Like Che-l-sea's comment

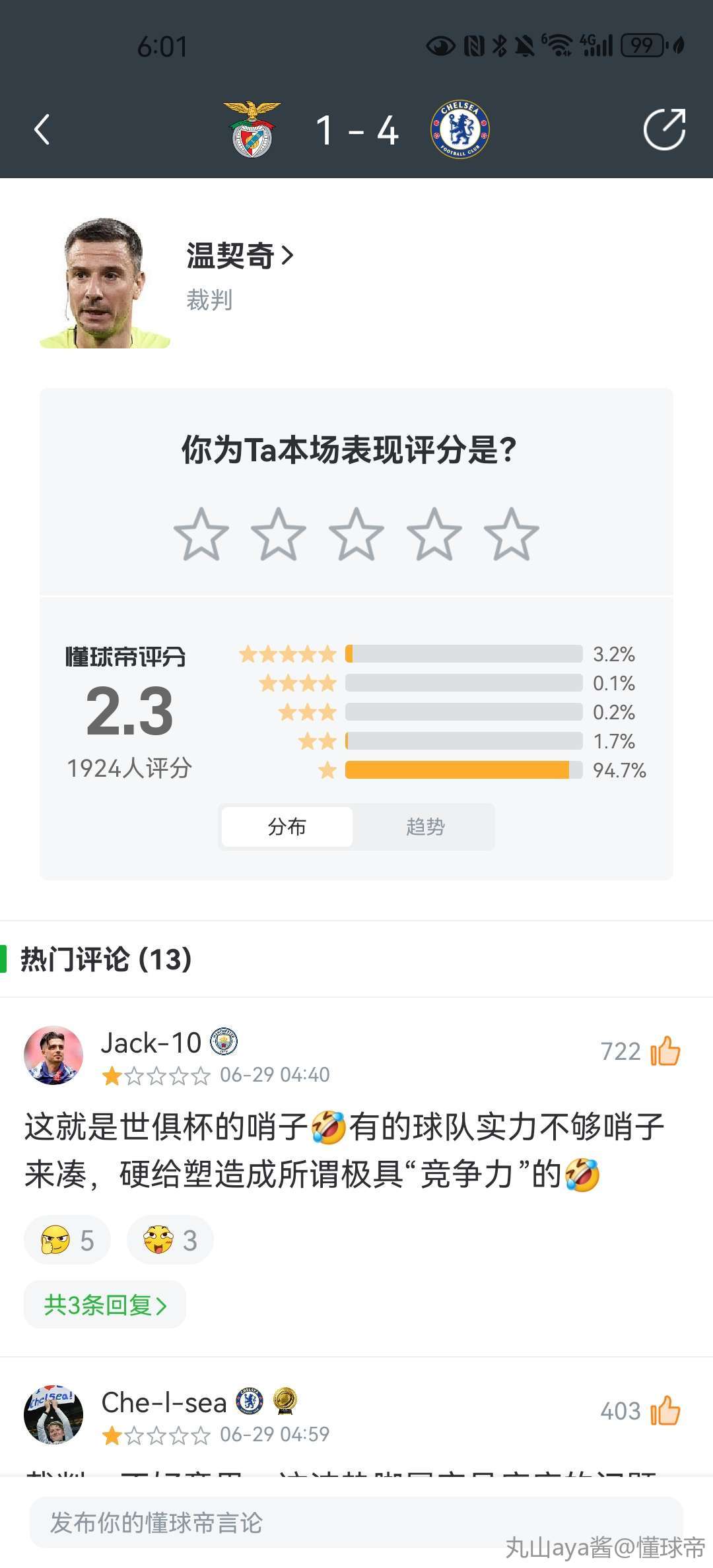pyautogui.click(x=664, y=1410)
